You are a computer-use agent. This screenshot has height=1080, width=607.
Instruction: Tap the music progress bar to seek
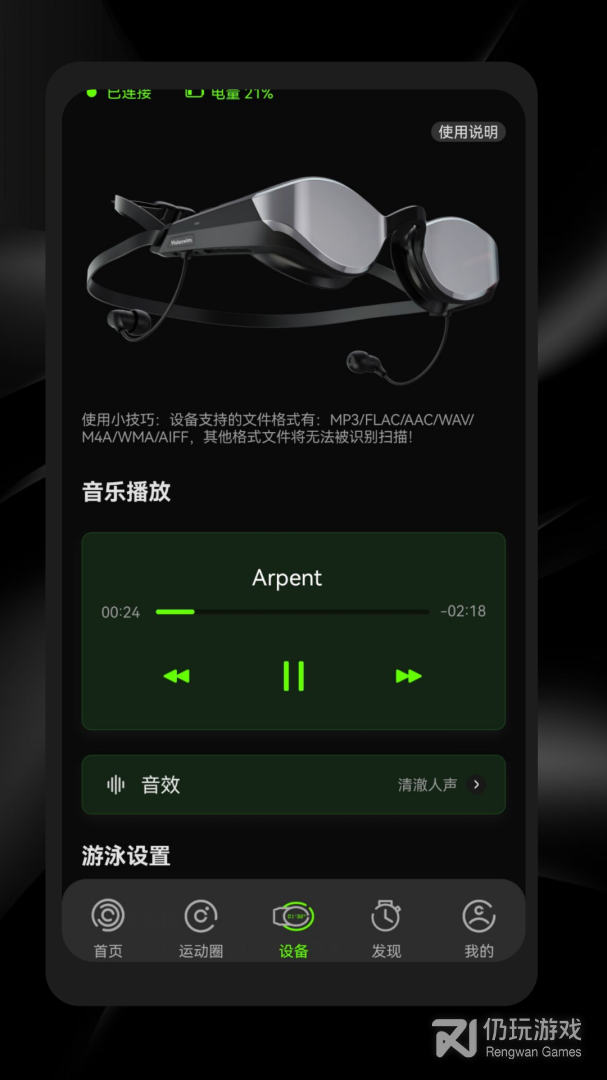pos(292,611)
